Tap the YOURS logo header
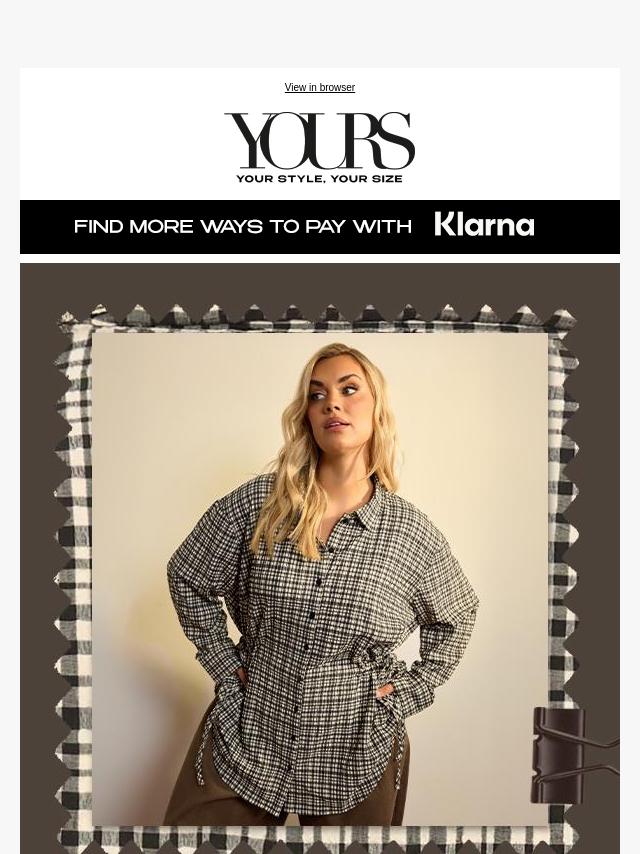The width and height of the screenshot is (640, 854). [x=320, y=148]
